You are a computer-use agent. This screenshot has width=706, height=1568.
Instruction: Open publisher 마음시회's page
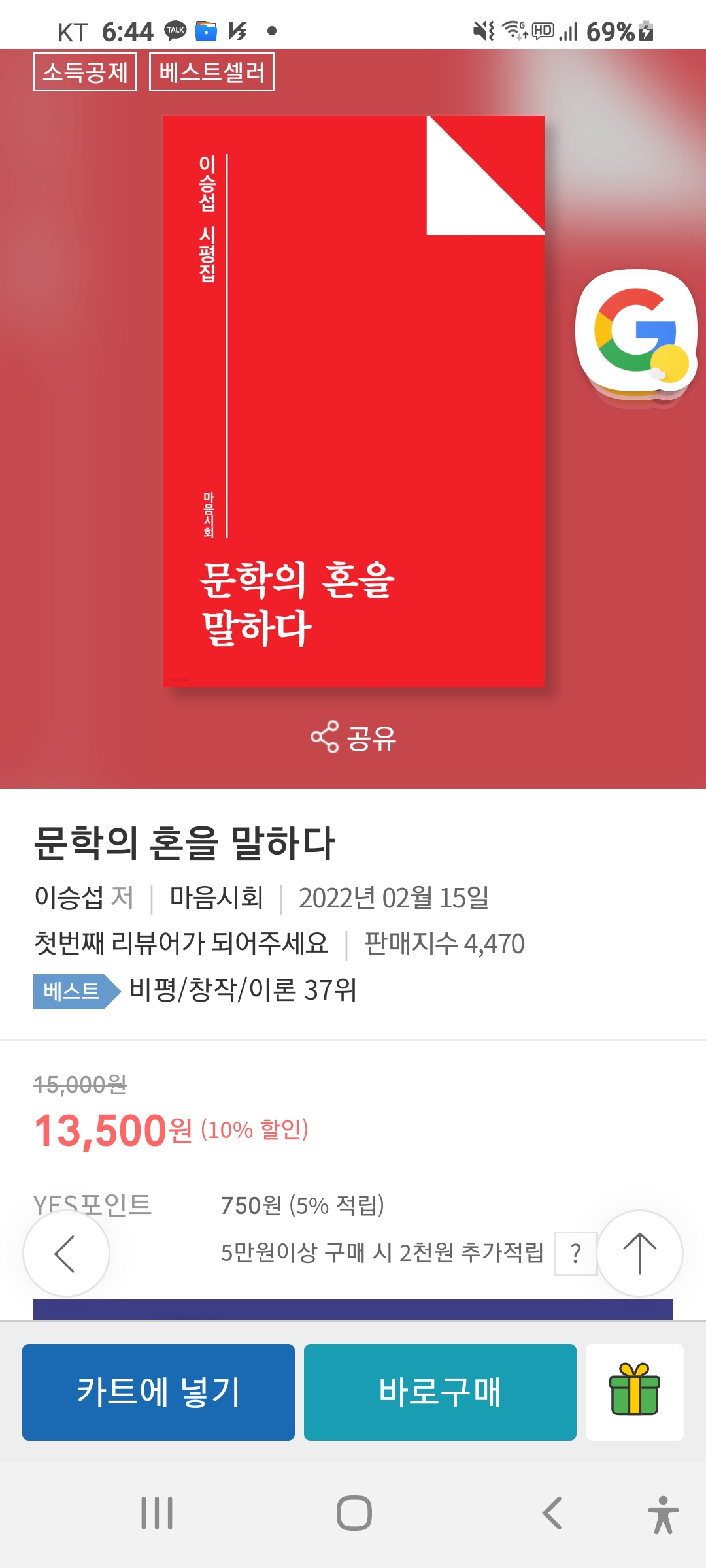(x=216, y=898)
